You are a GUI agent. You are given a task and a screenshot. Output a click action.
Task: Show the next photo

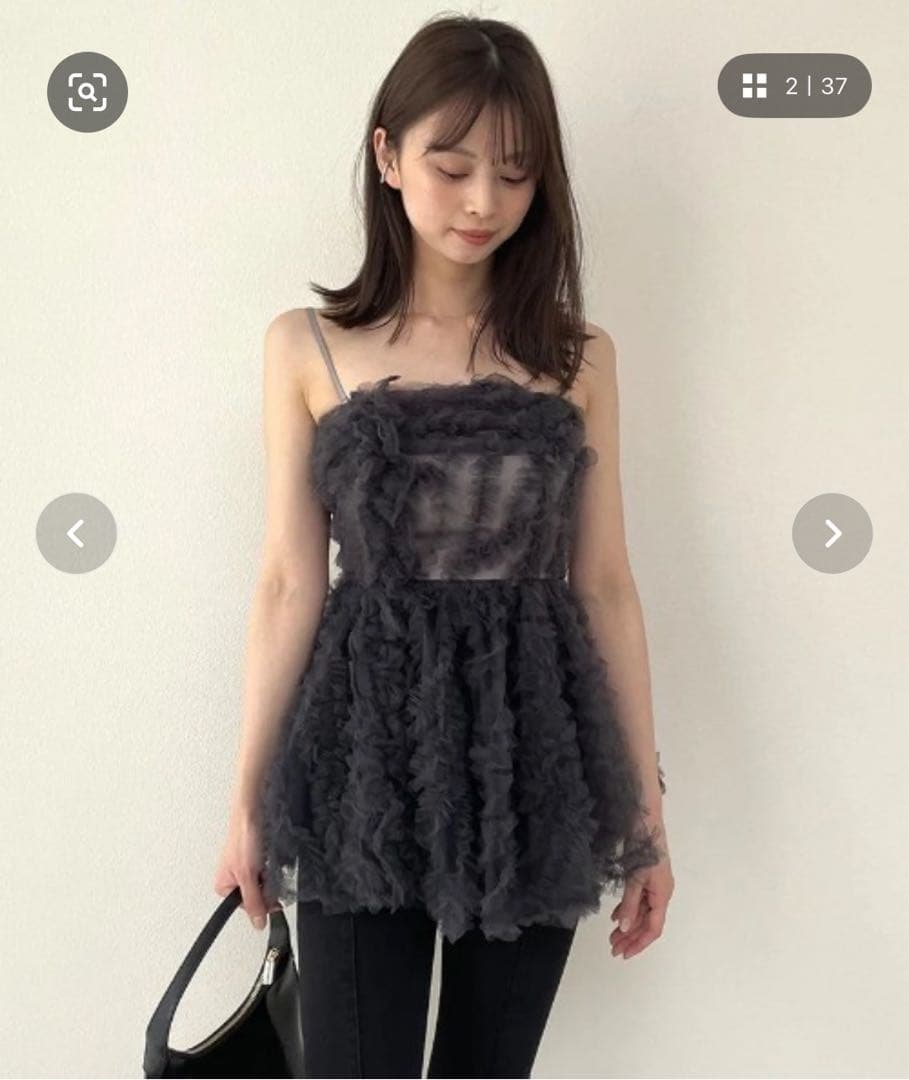point(833,533)
